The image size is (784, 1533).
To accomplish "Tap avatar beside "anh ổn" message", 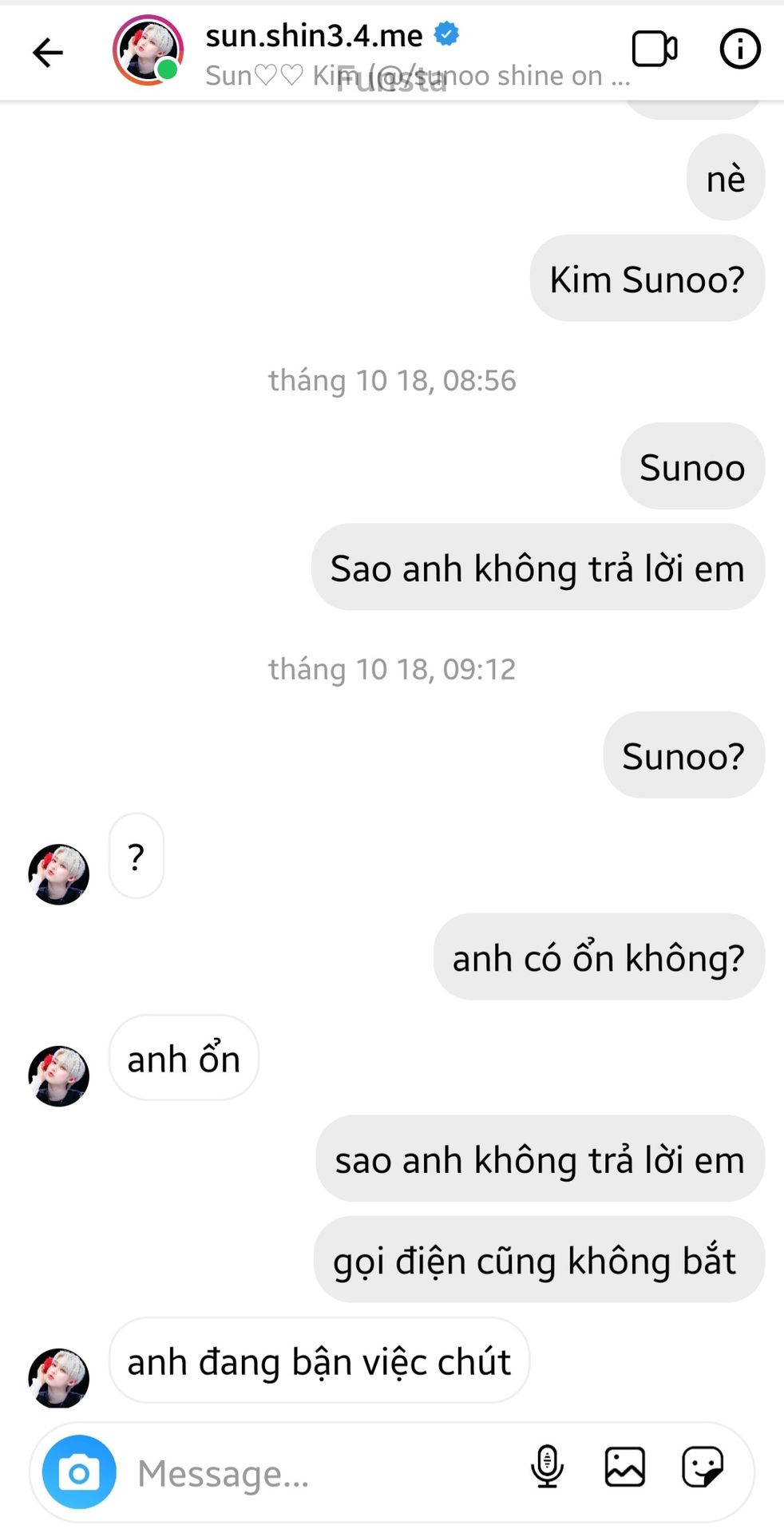I will [x=58, y=1076].
